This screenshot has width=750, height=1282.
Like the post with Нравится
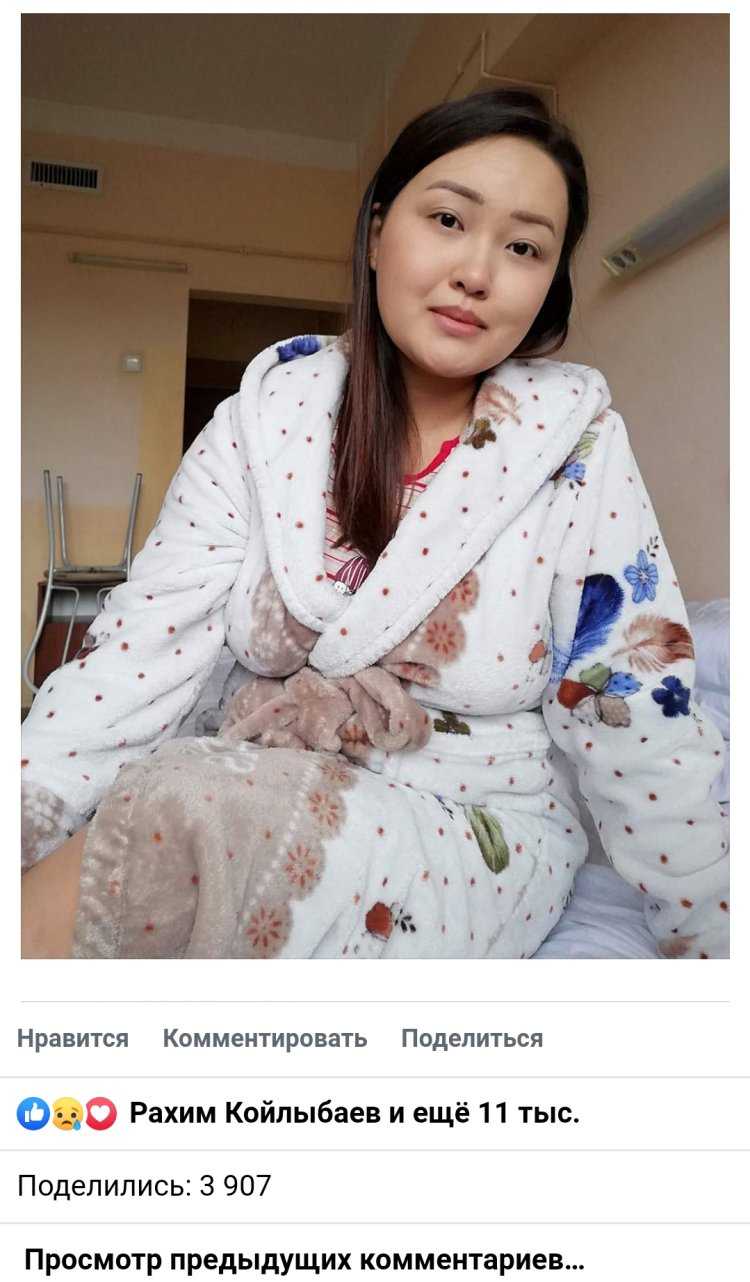[73, 1039]
